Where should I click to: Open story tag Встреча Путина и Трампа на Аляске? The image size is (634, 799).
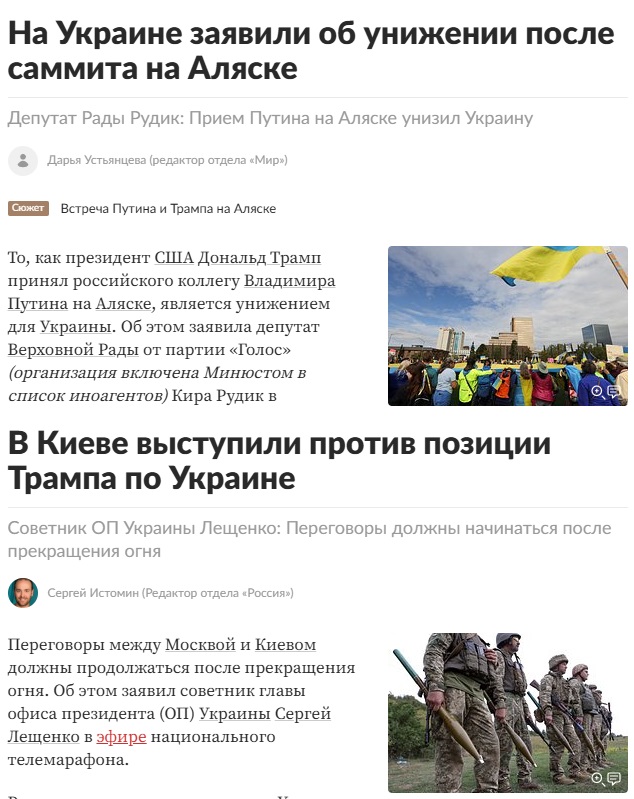tap(168, 209)
